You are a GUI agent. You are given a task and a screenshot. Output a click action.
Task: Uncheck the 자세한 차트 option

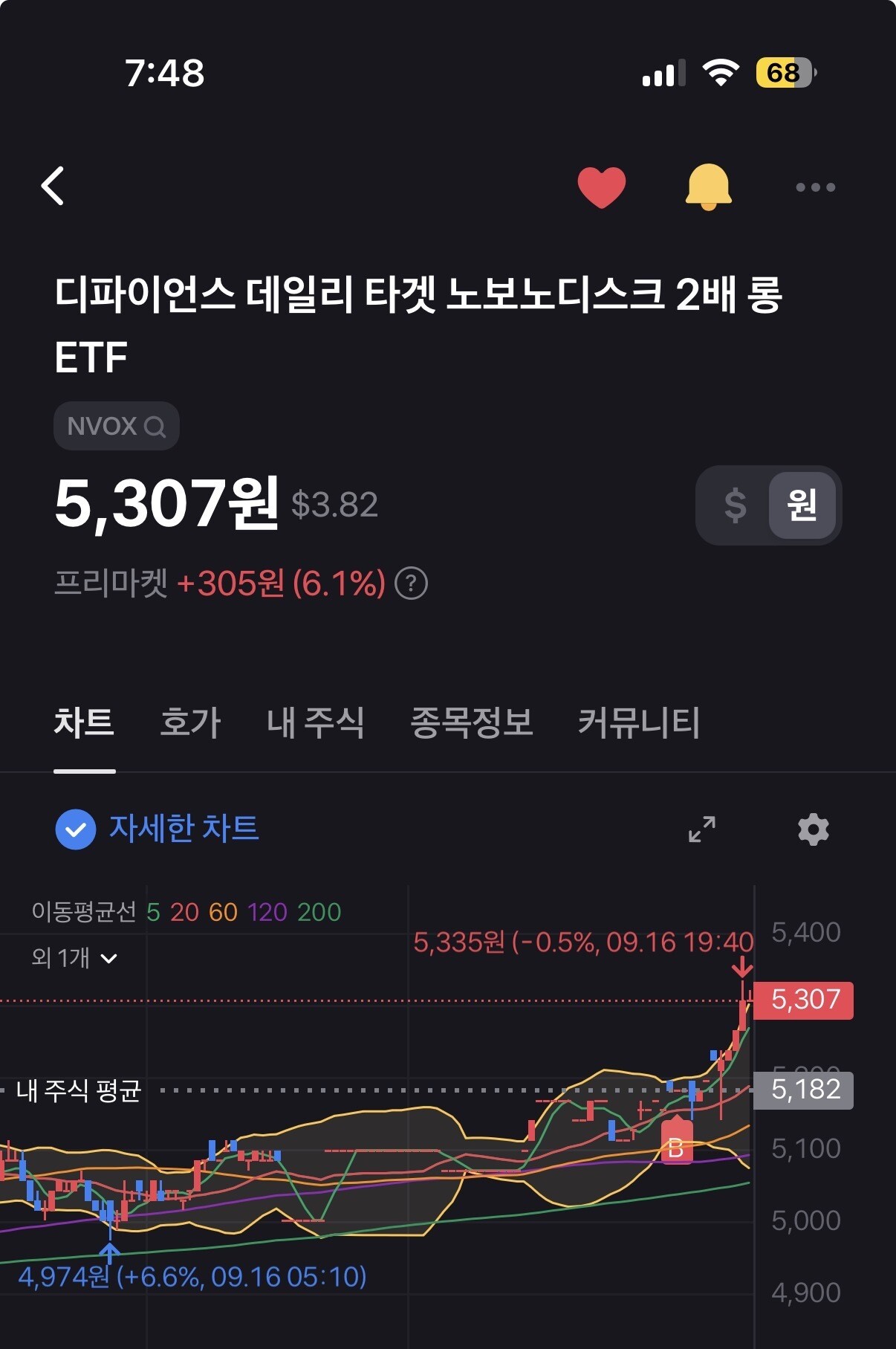tap(76, 829)
